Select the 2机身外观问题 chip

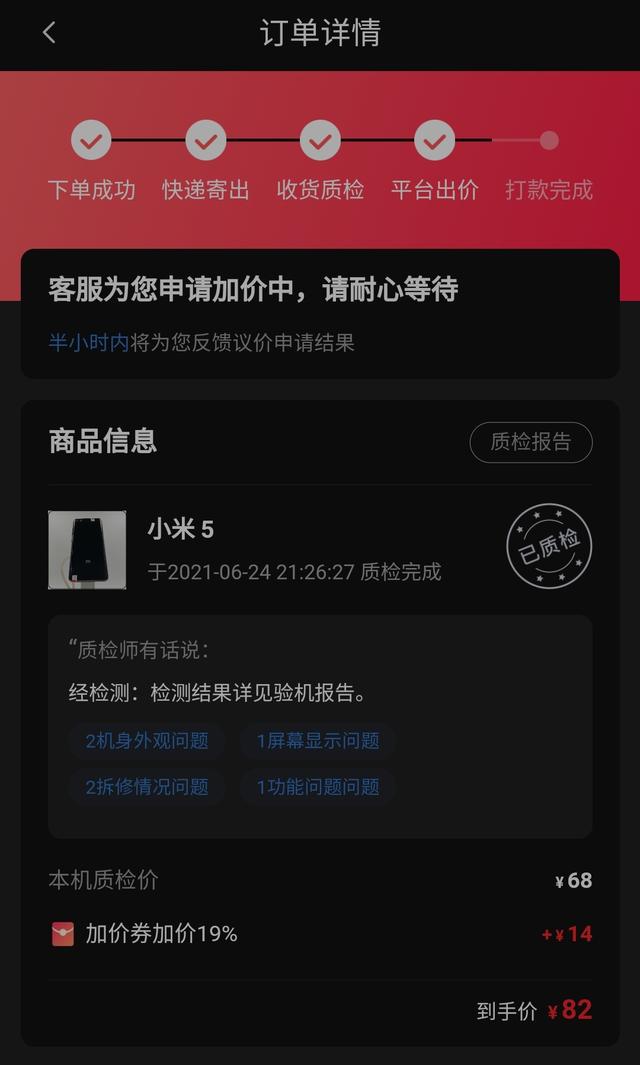(147, 740)
